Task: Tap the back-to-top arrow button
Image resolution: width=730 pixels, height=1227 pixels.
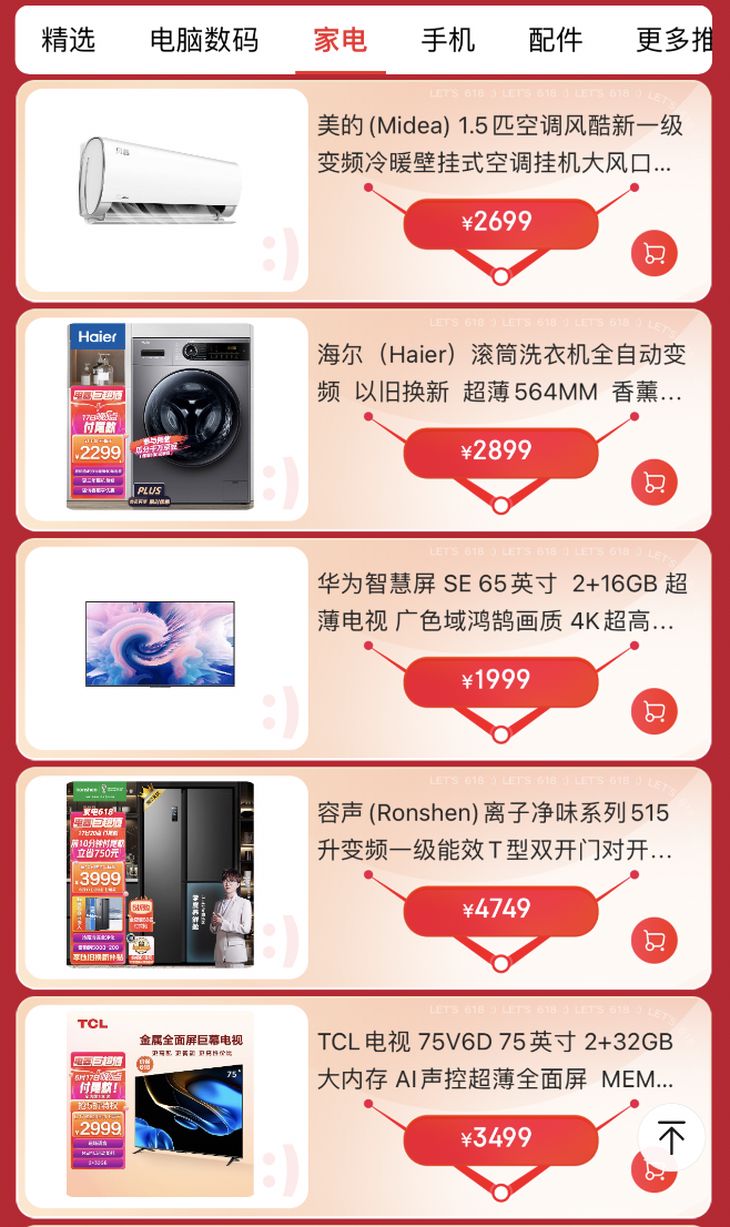Action: click(671, 1137)
